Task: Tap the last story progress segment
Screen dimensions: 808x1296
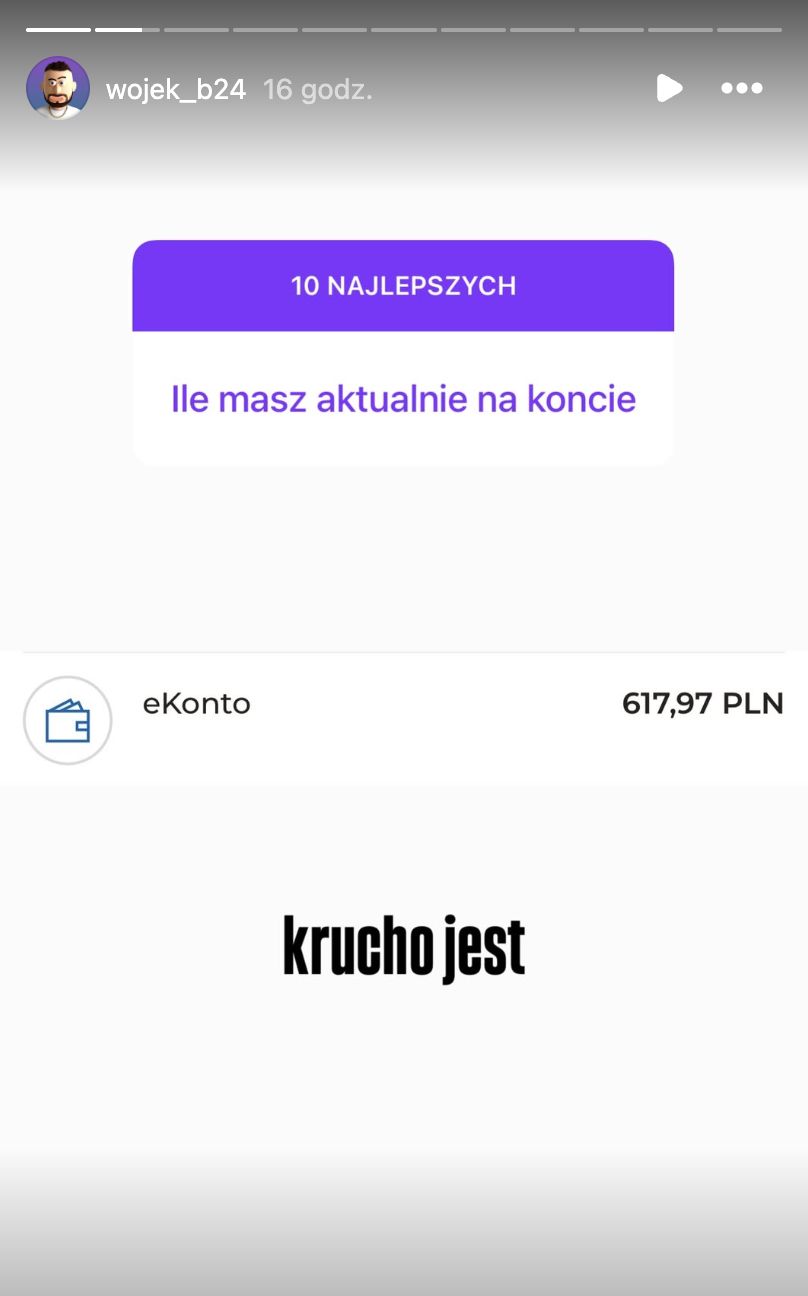Action: tap(749, 30)
